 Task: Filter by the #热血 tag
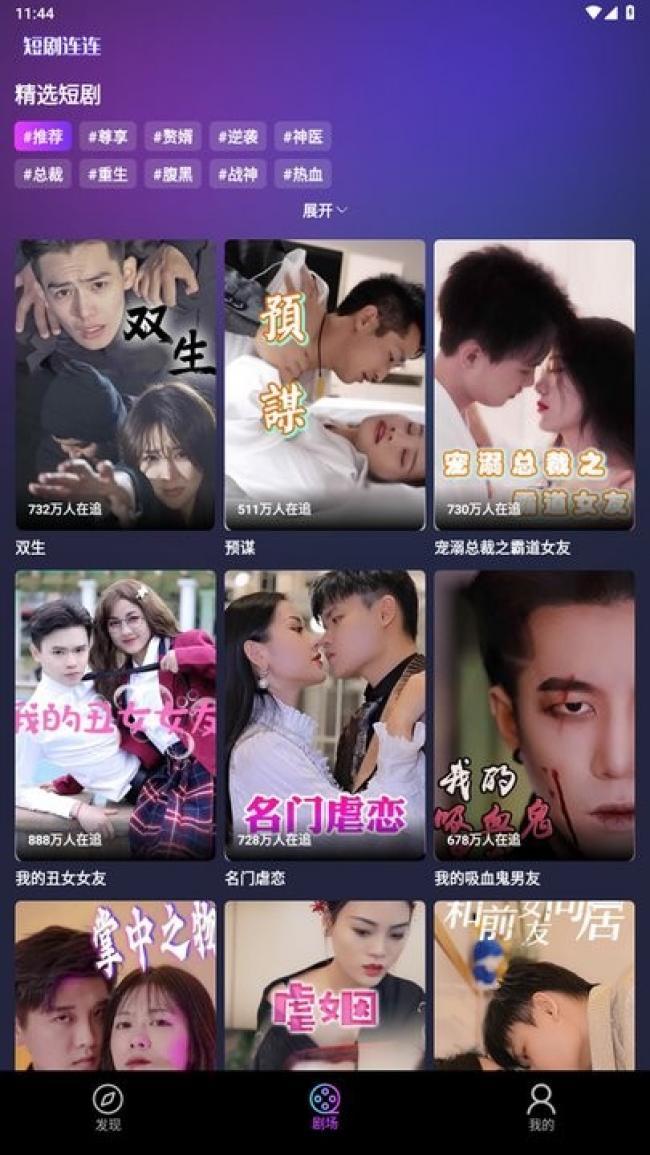303,174
